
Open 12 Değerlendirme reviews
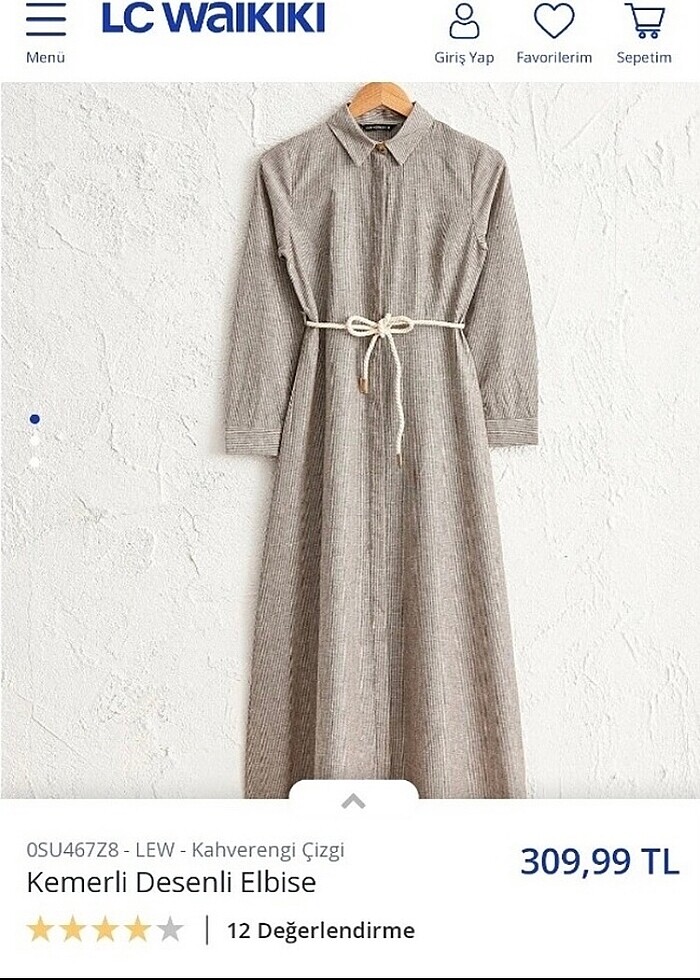coord(320,931)
